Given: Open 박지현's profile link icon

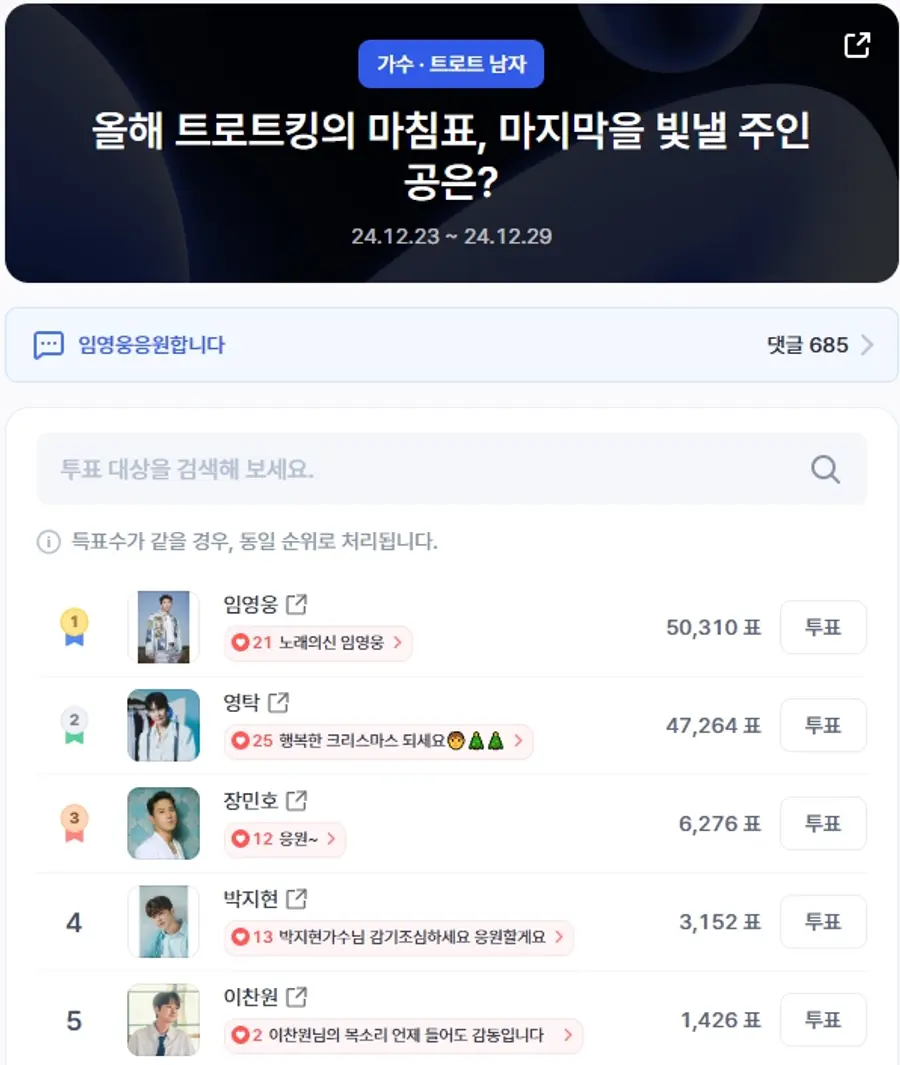Looking at the screenshot, I should point(296,898).
